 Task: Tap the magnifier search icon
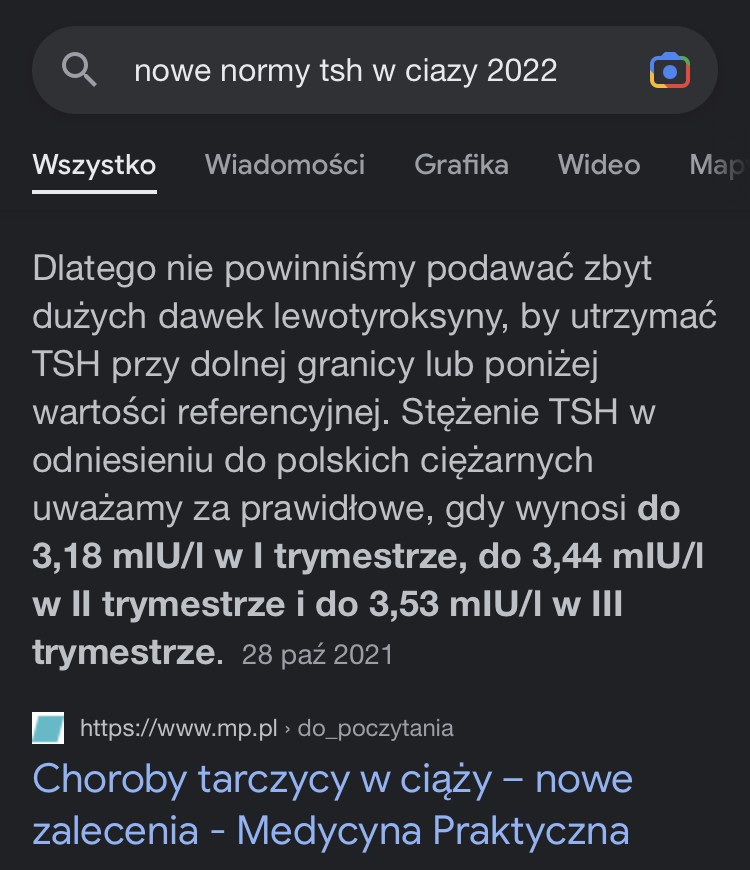[79, 71]
